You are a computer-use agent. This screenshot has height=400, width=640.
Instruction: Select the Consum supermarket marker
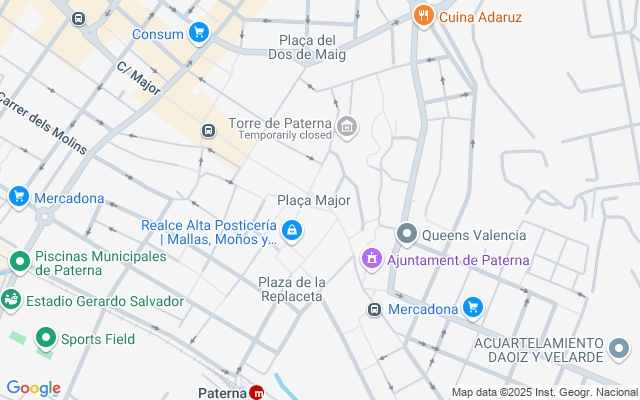pos(199,33)
